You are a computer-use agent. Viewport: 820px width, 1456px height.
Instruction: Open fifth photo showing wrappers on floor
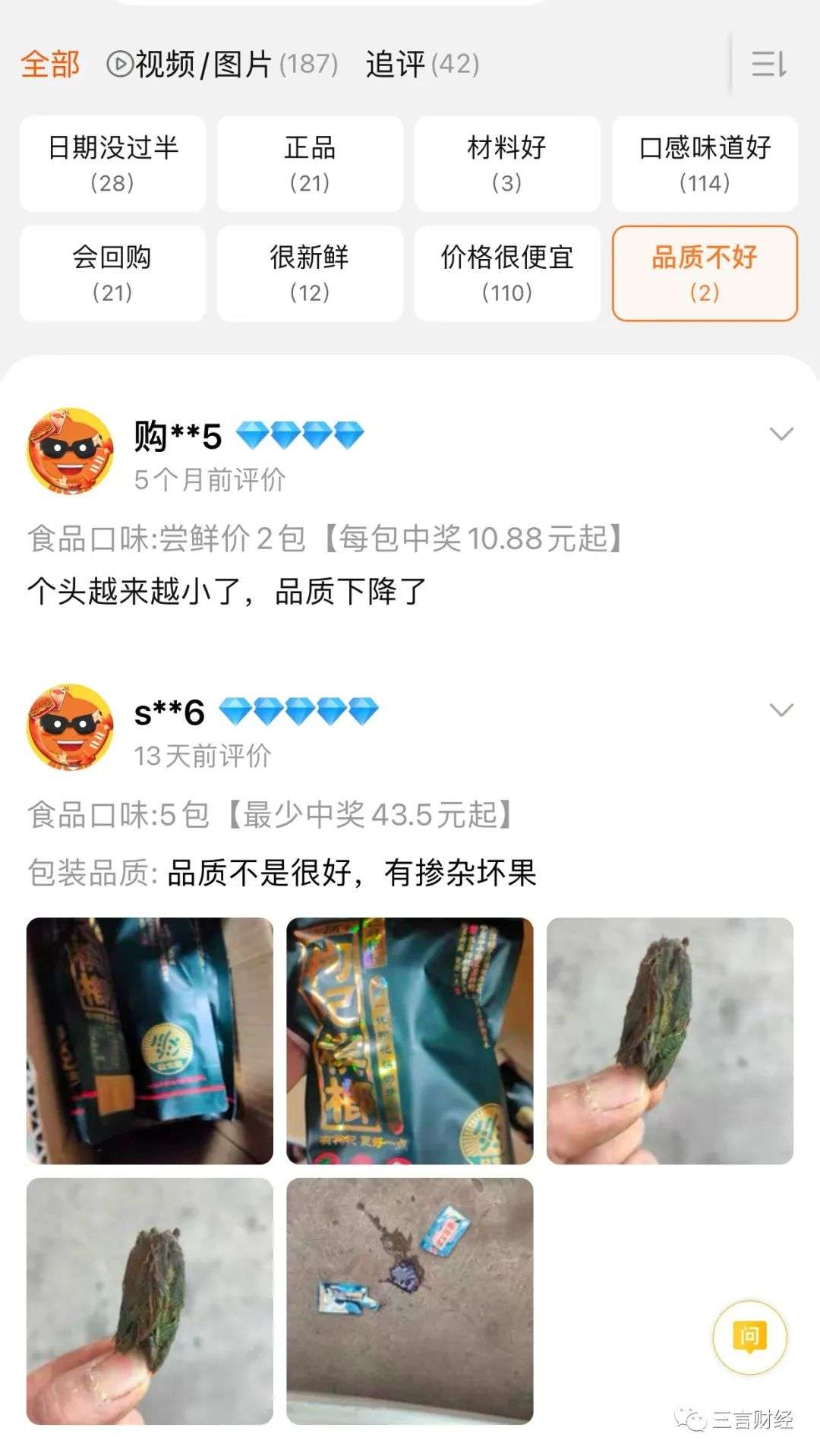pos(410,1301)
